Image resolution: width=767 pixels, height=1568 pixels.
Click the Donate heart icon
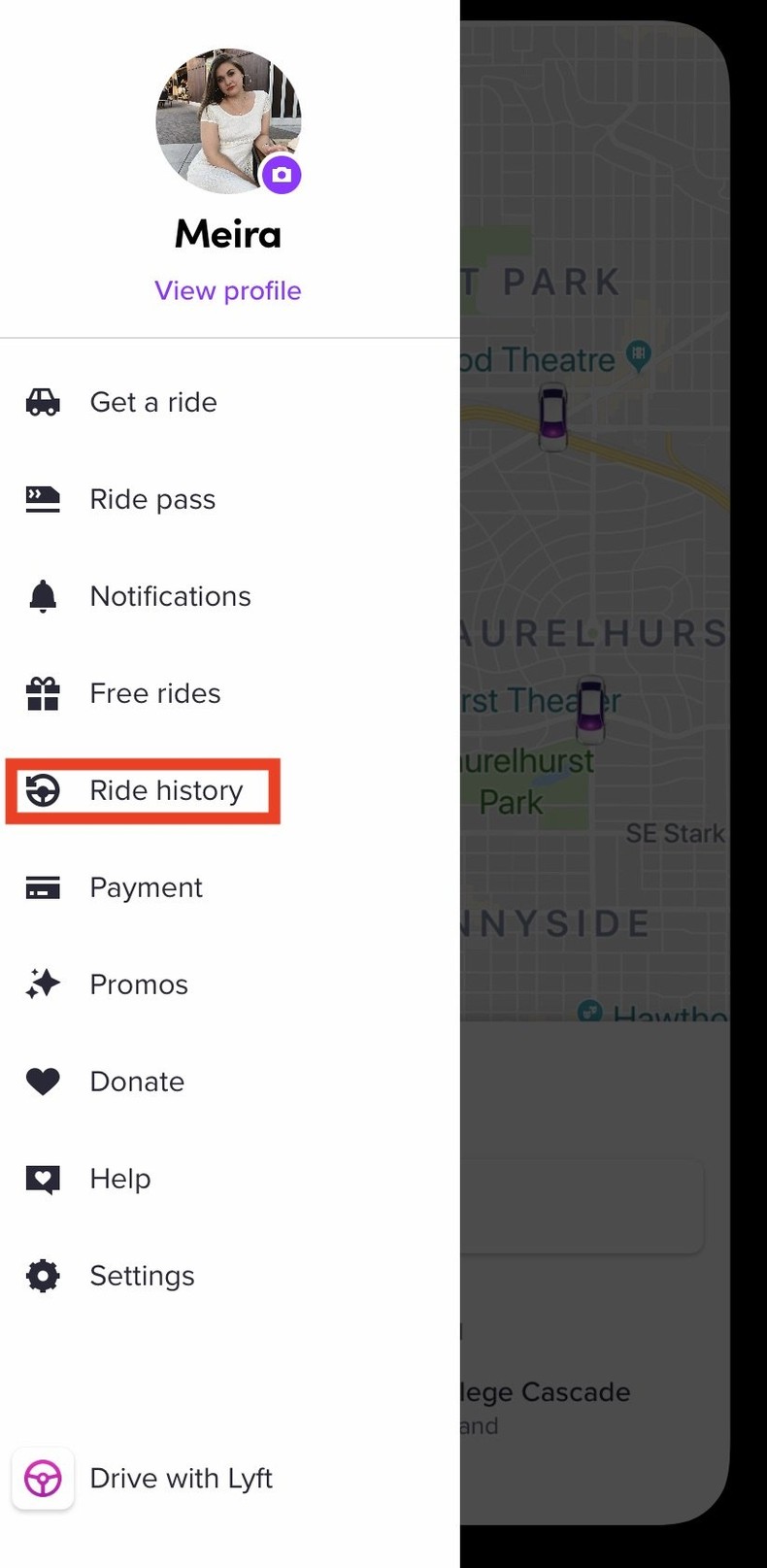coord(43,1081)
